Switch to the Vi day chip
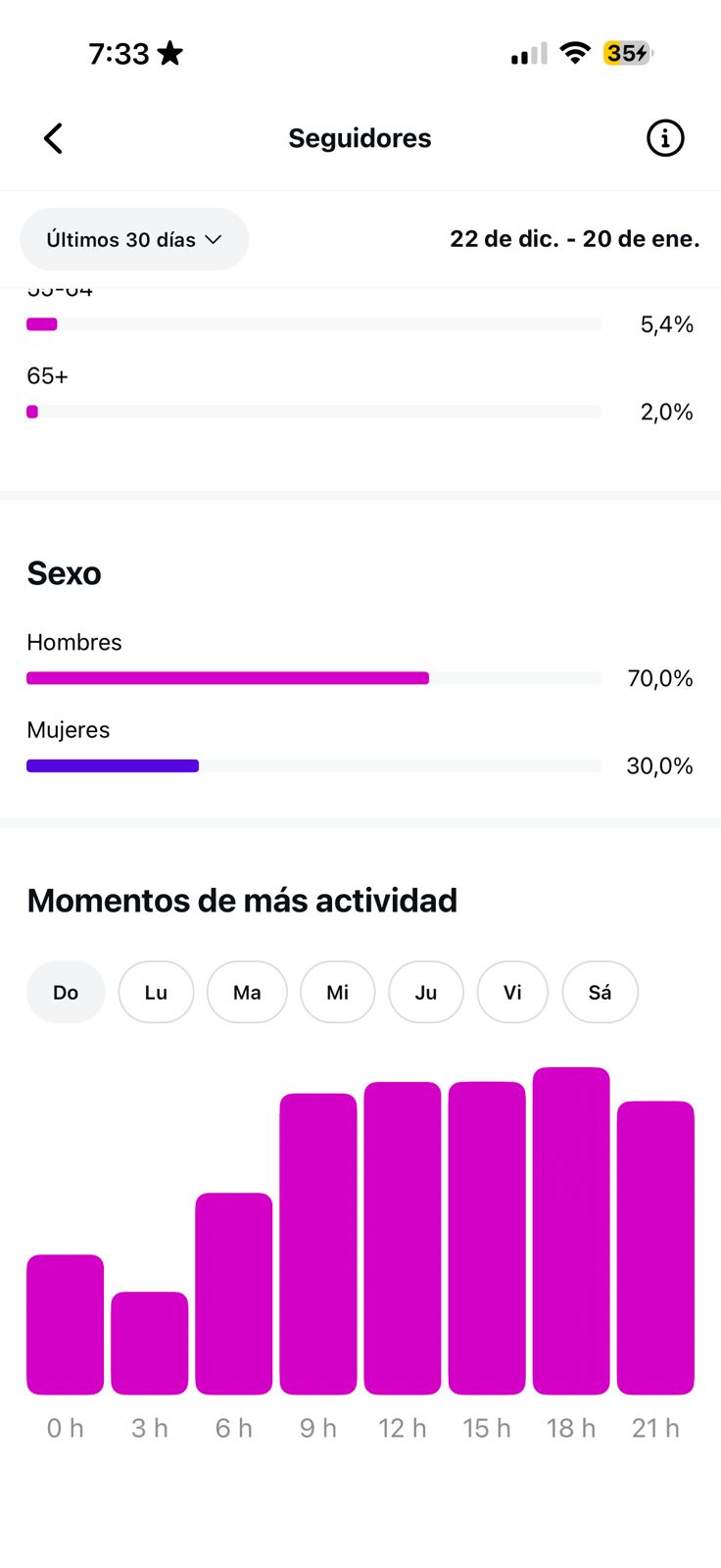The height and width of the screenshot is (1568, 721). pyautogui.click(x=512, y=992)
